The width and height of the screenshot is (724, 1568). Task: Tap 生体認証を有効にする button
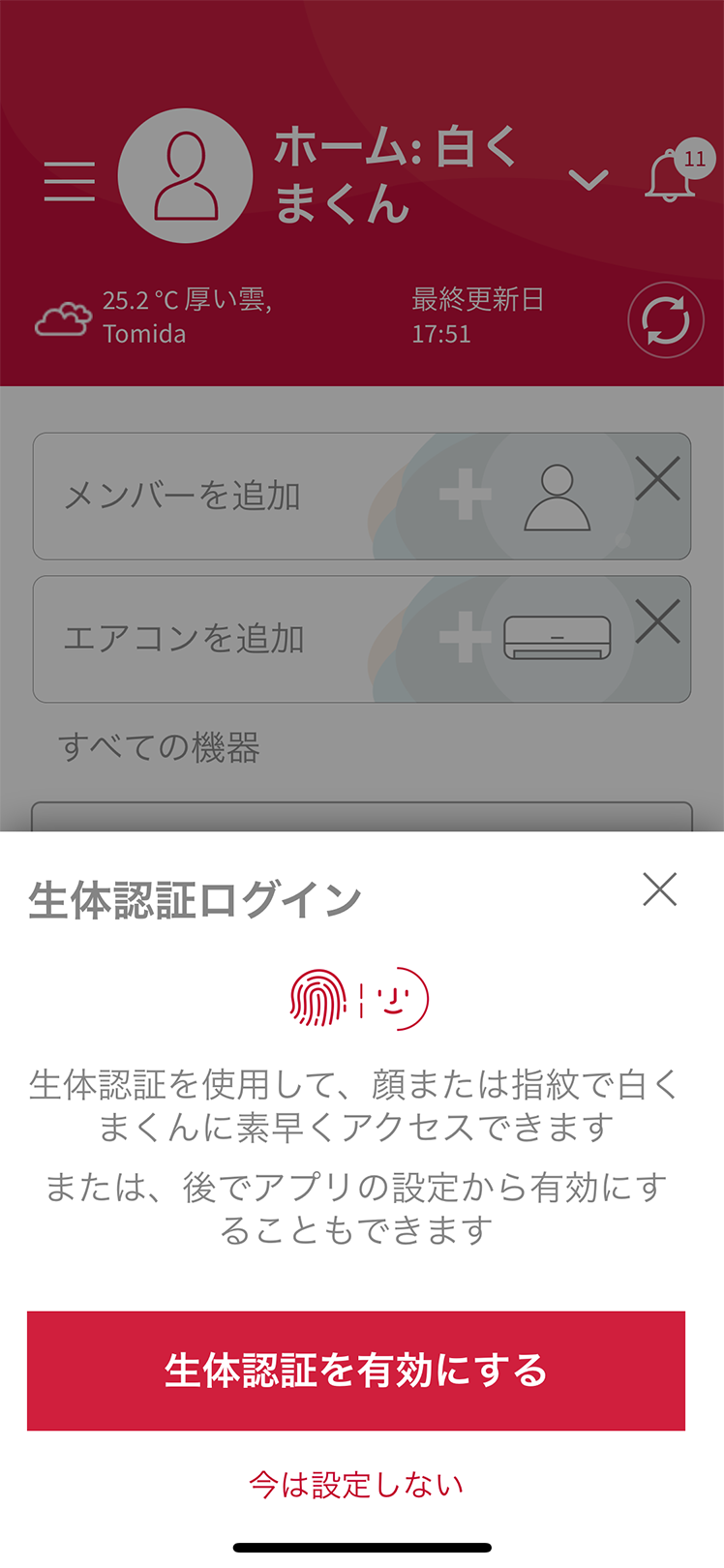click(x=356, y=1371)
